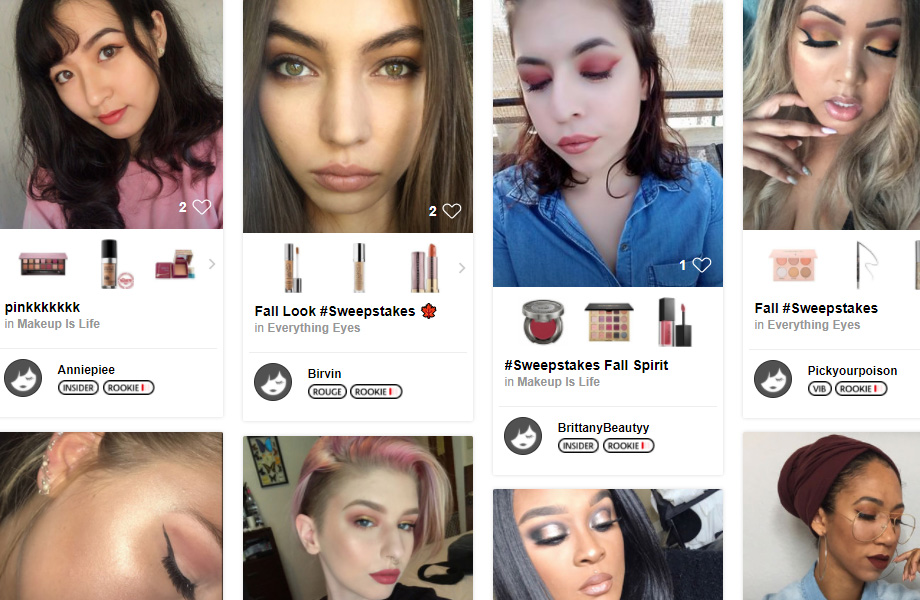
Task: Open Annieplee's profile
Action: 84,370
